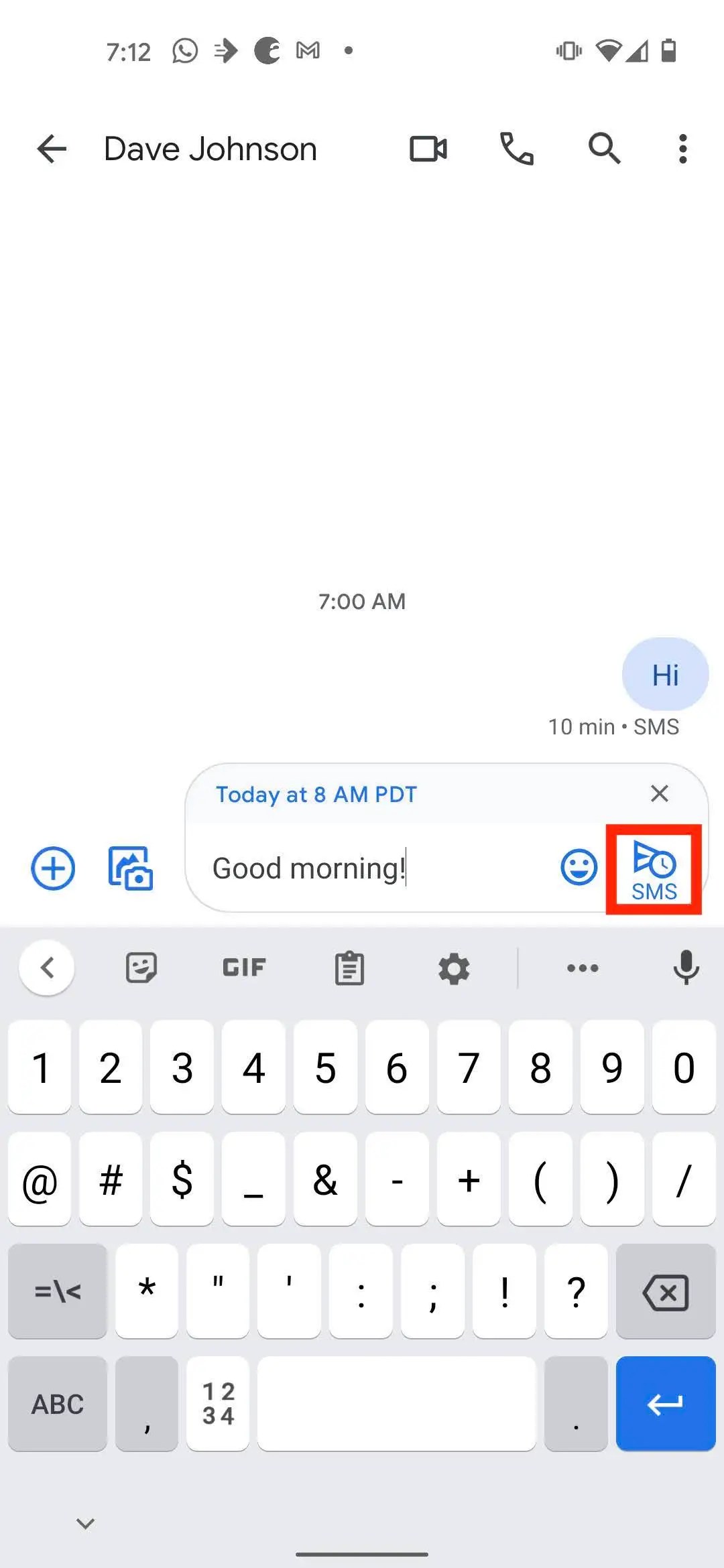Tap the backspace key
724x1568 pixels.
point(666,1291)
